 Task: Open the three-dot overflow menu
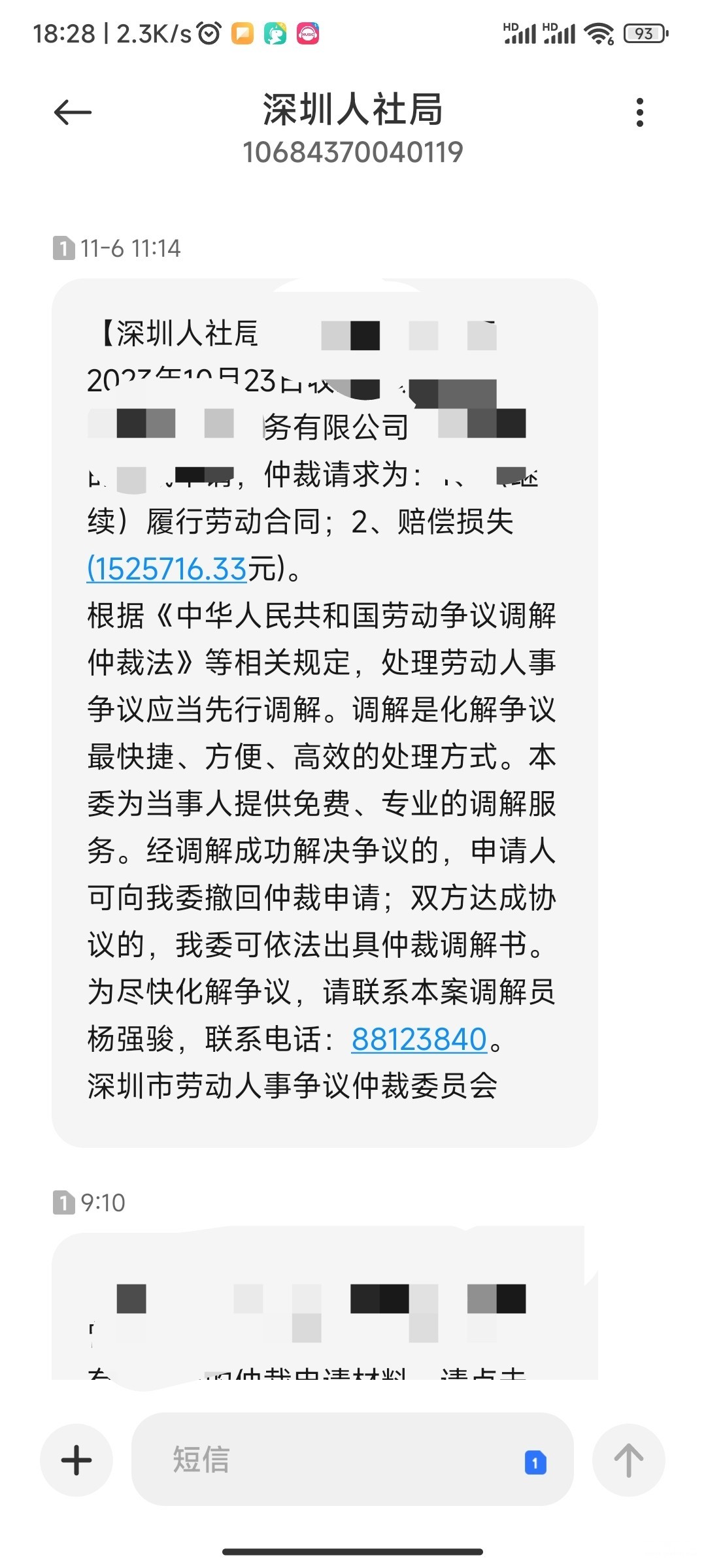[639, 112]
